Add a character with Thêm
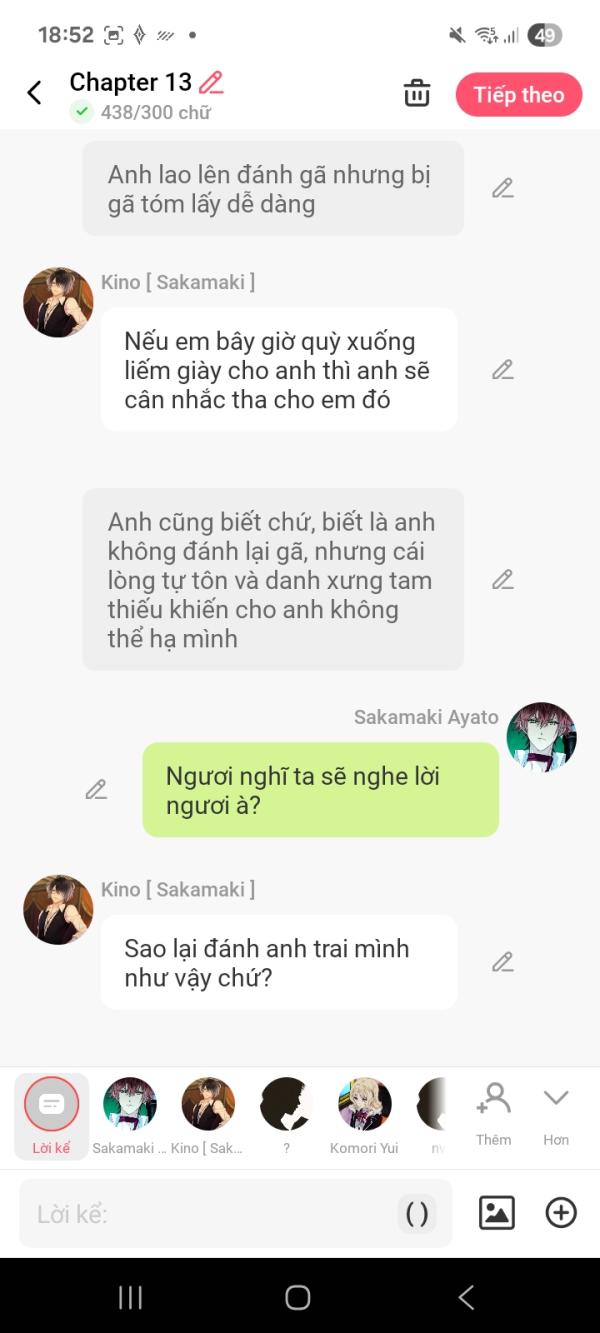The height and width of the screenshot is (1333, 600). [494, 1114]
